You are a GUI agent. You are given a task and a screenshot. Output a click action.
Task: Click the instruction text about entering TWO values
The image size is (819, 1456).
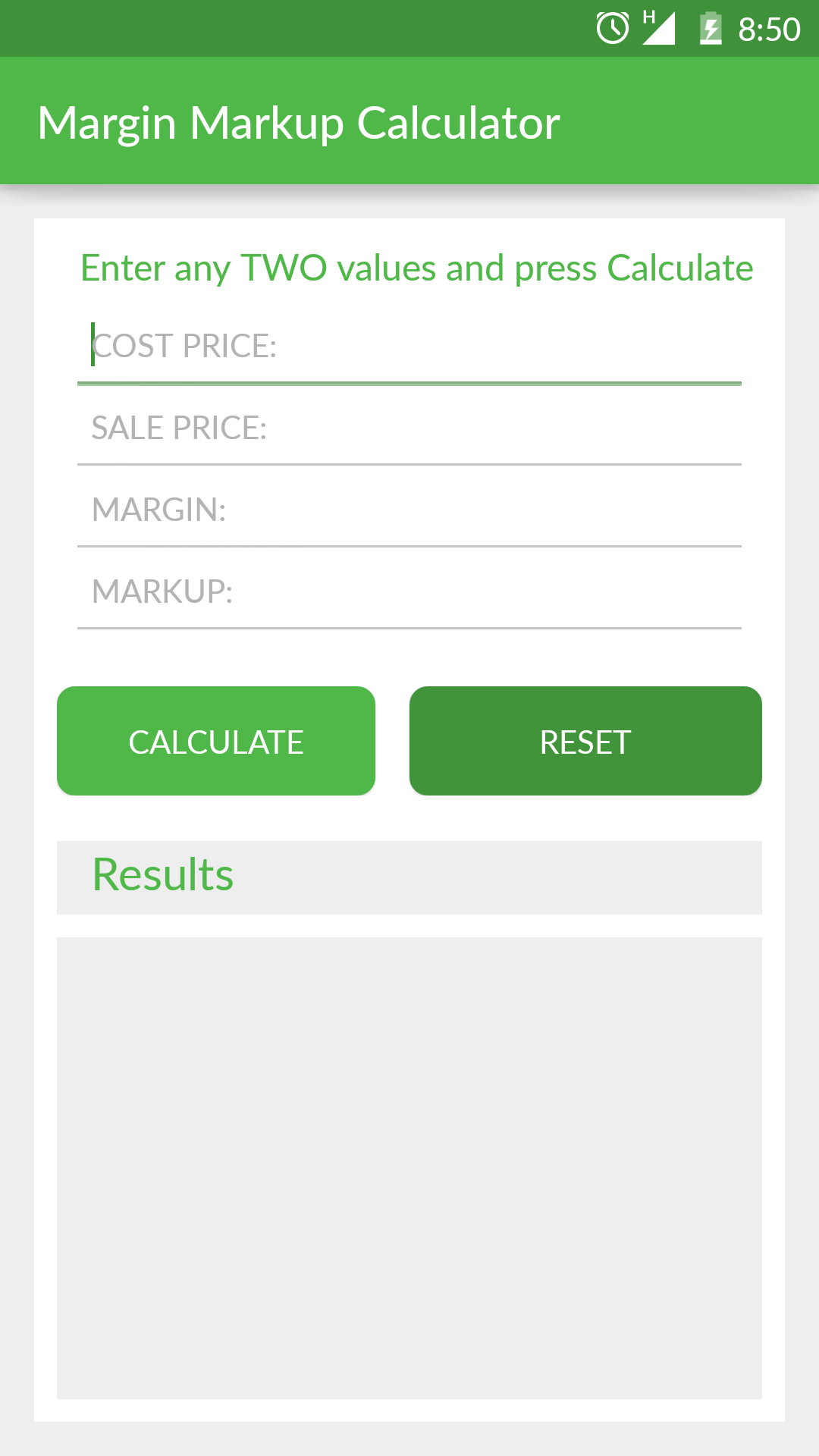pyautogui.click(x=416, y=268)
